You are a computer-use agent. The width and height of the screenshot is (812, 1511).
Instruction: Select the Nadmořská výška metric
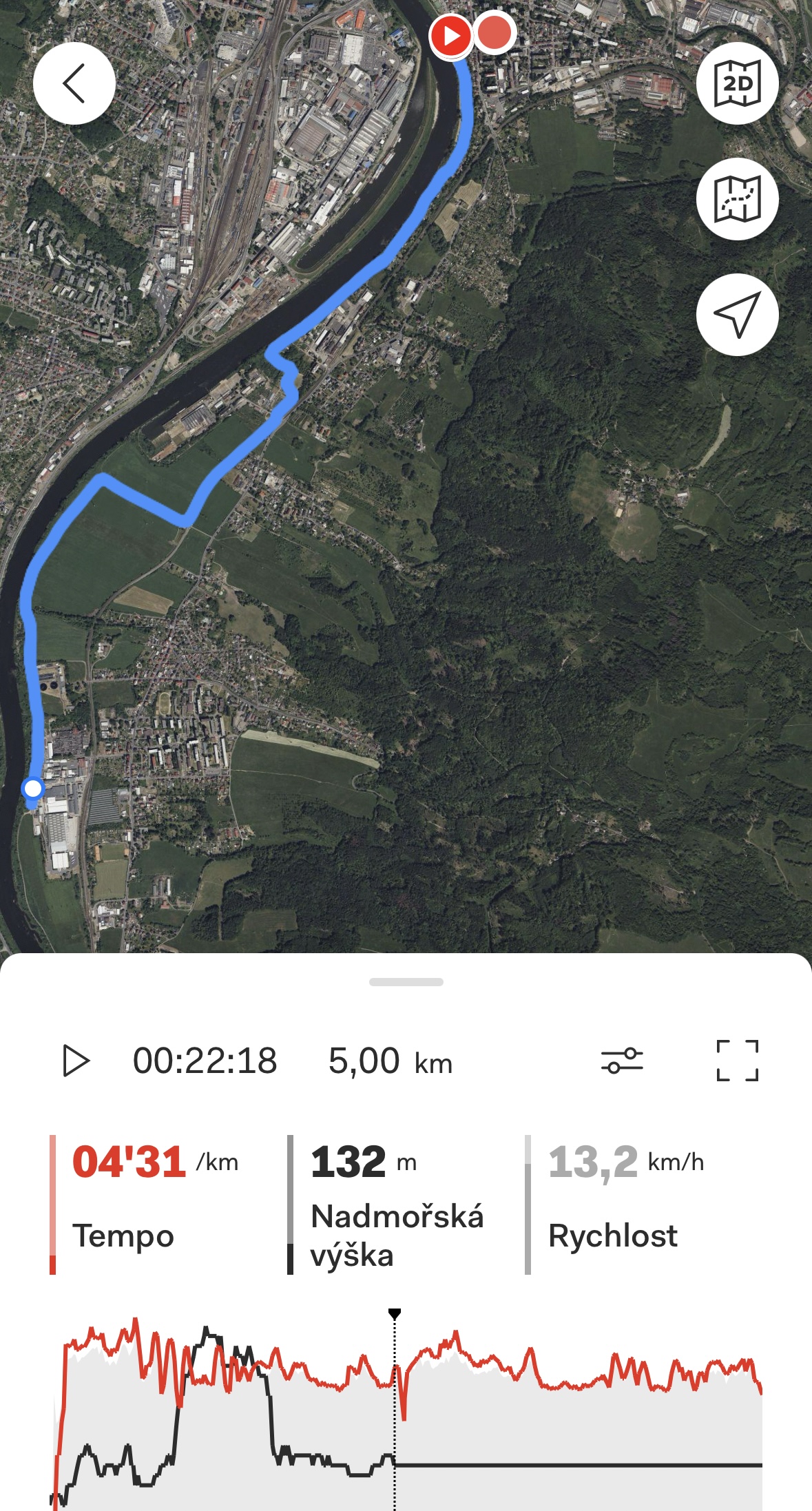click(396, 1204)
